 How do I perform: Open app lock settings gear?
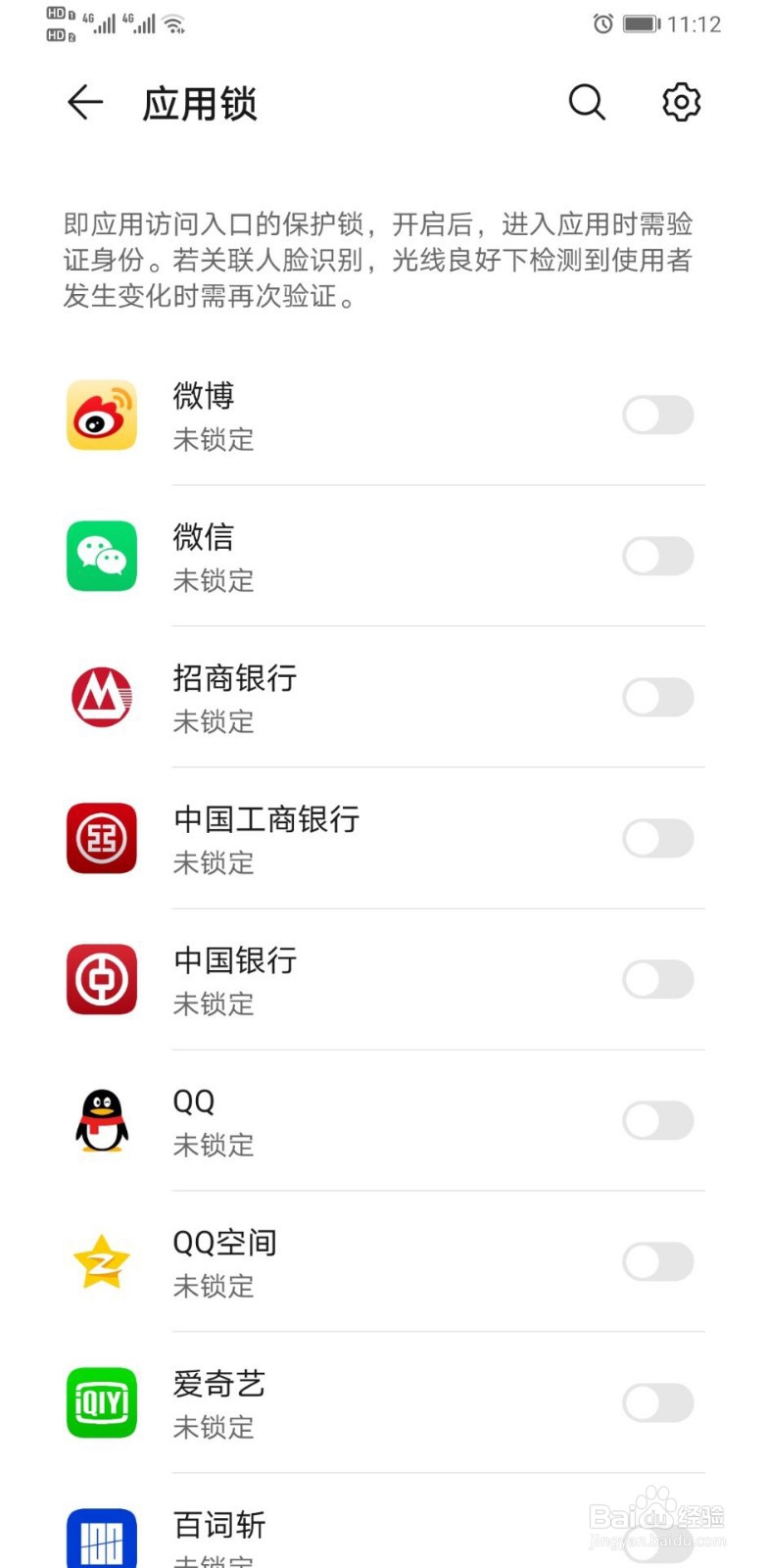[681, 102]
